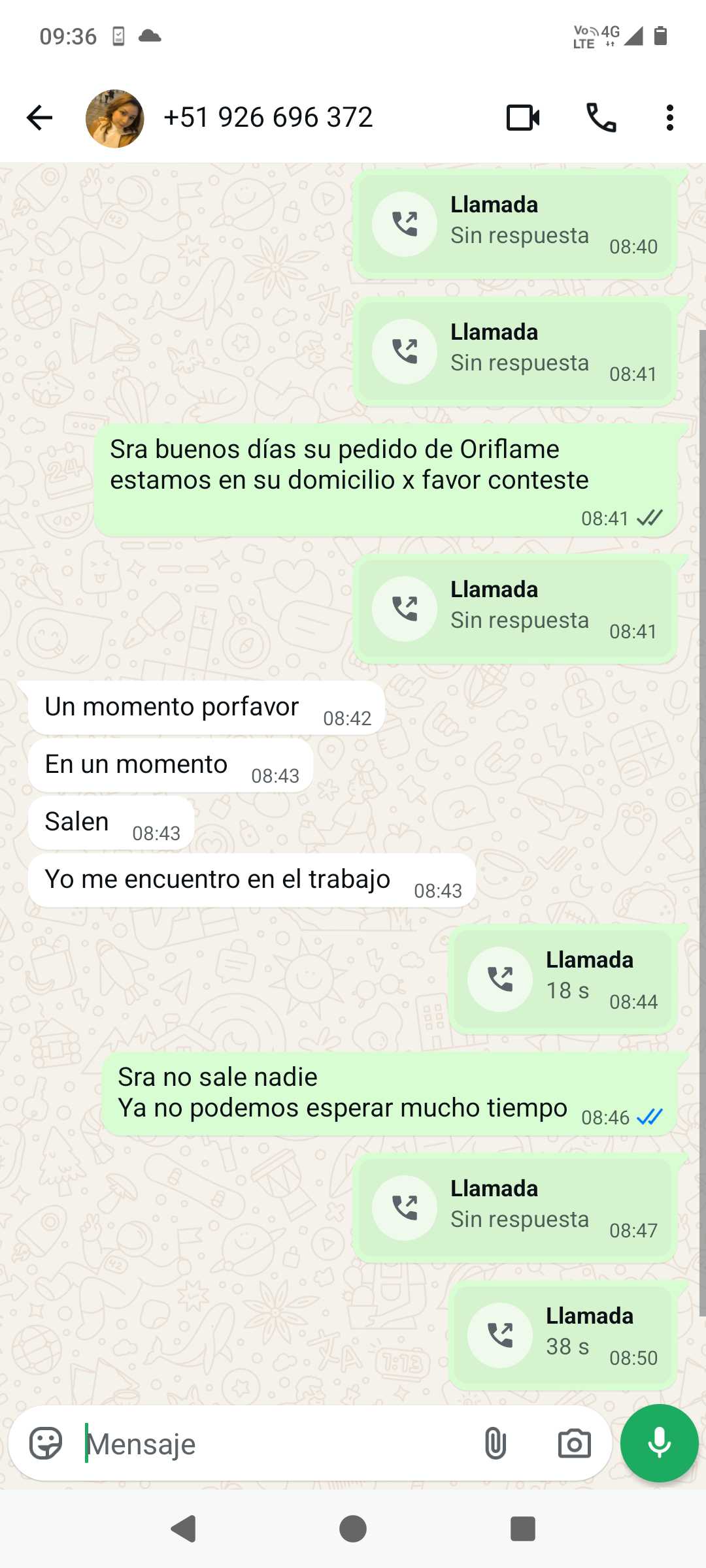Go back to the chat list
706x1568 pixels.
point(39,118)
